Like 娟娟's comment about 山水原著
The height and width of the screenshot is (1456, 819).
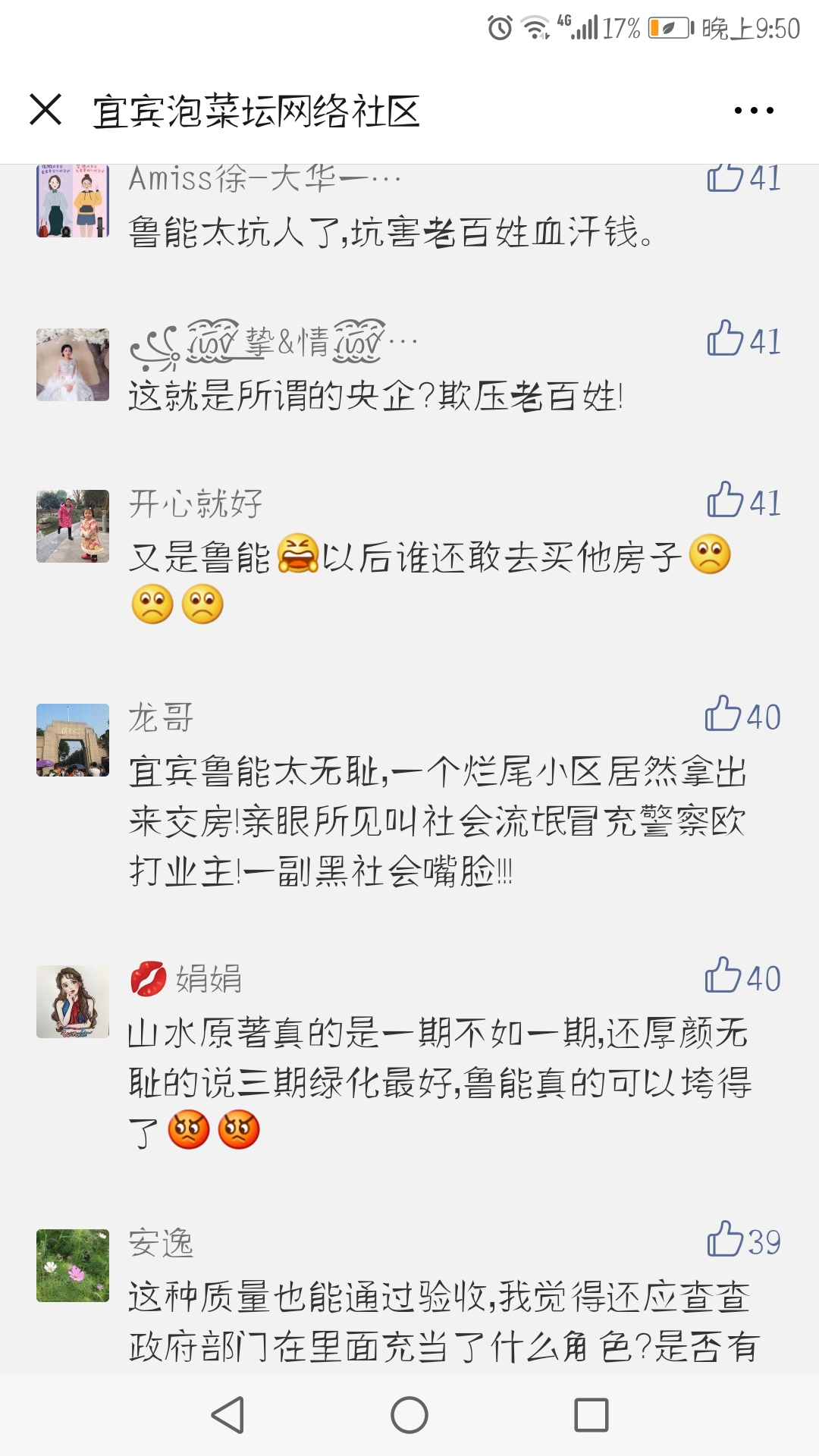[723, 977]
